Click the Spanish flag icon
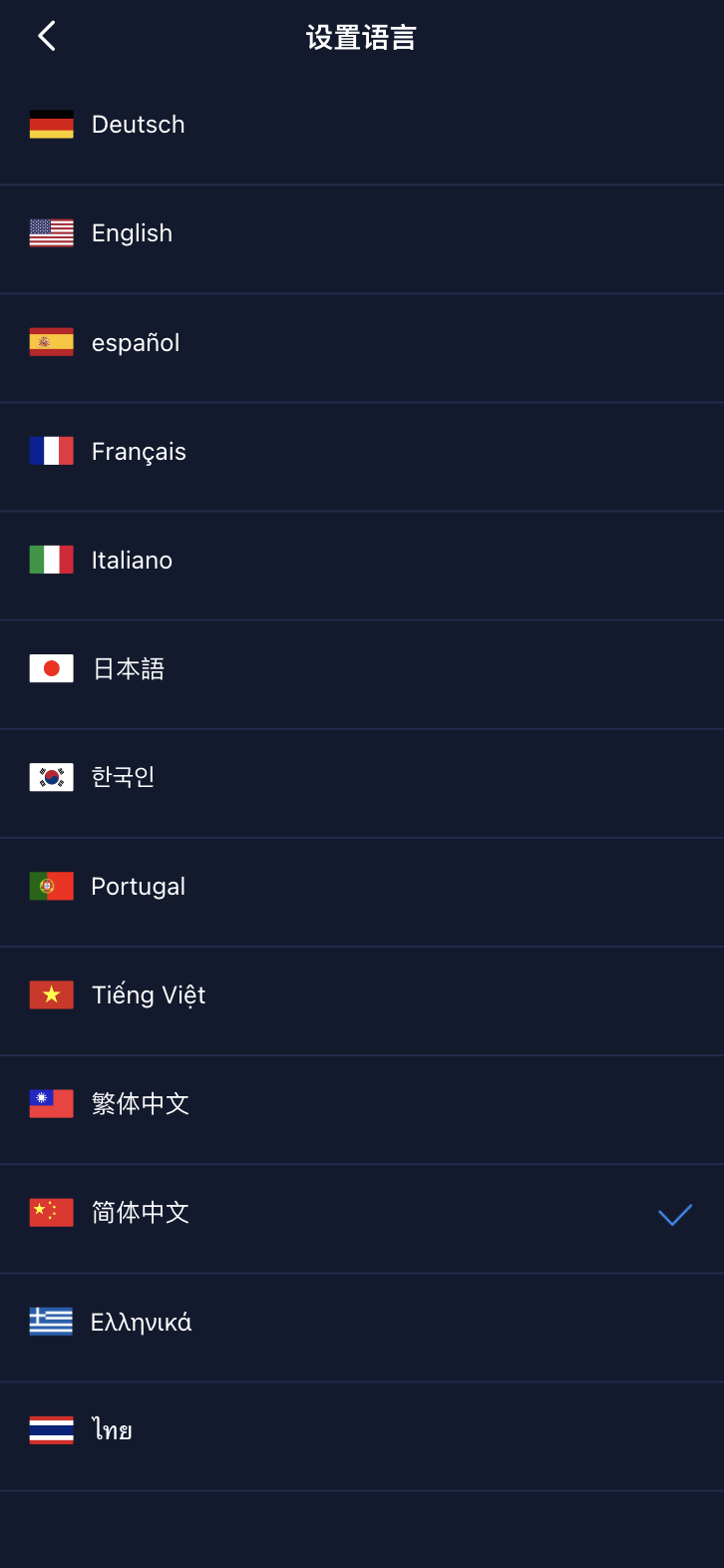The height and width of the screenshot is (1568, 724). [x=51, y=342]
